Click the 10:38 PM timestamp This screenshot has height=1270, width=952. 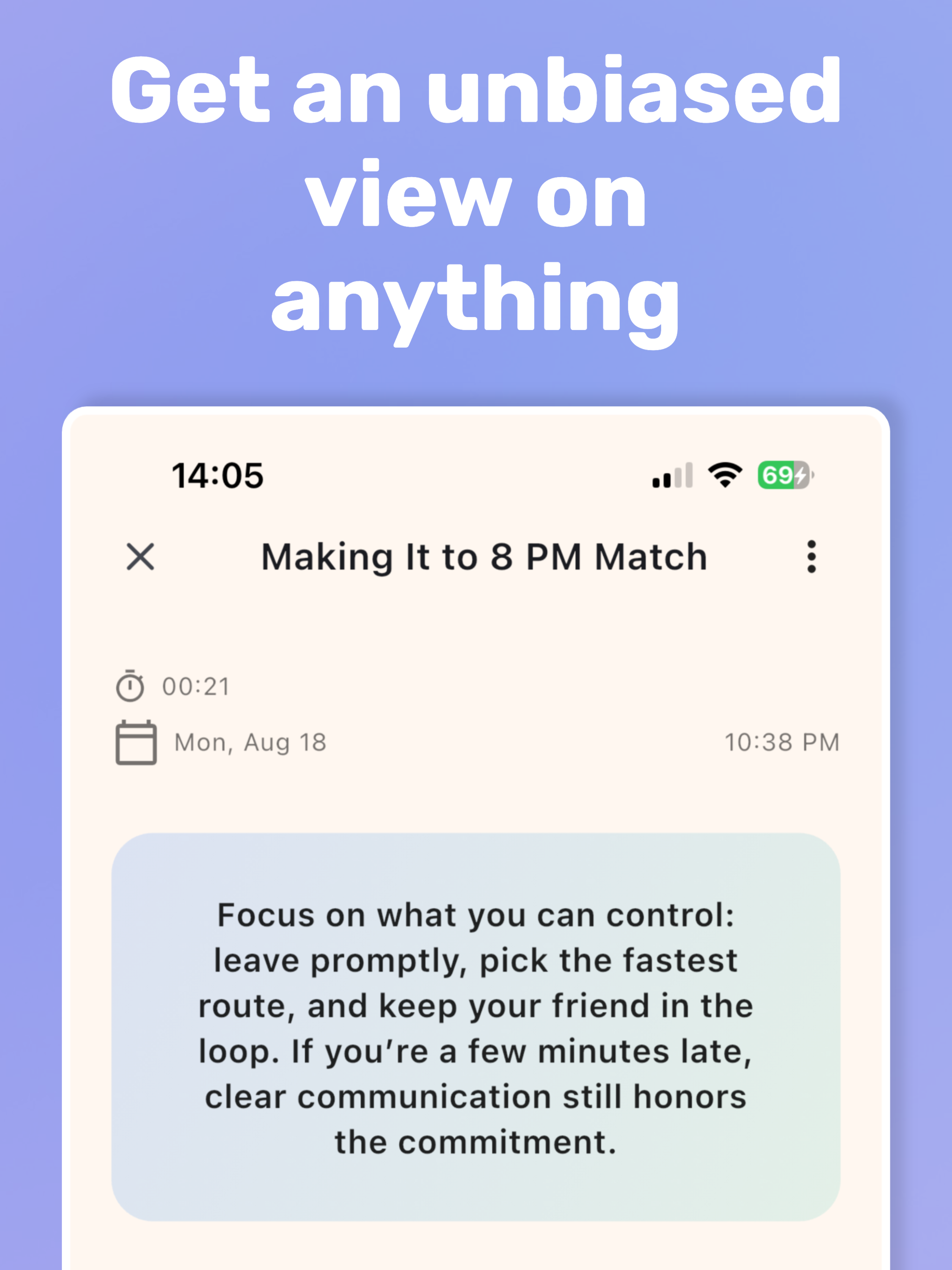point(782,741)
